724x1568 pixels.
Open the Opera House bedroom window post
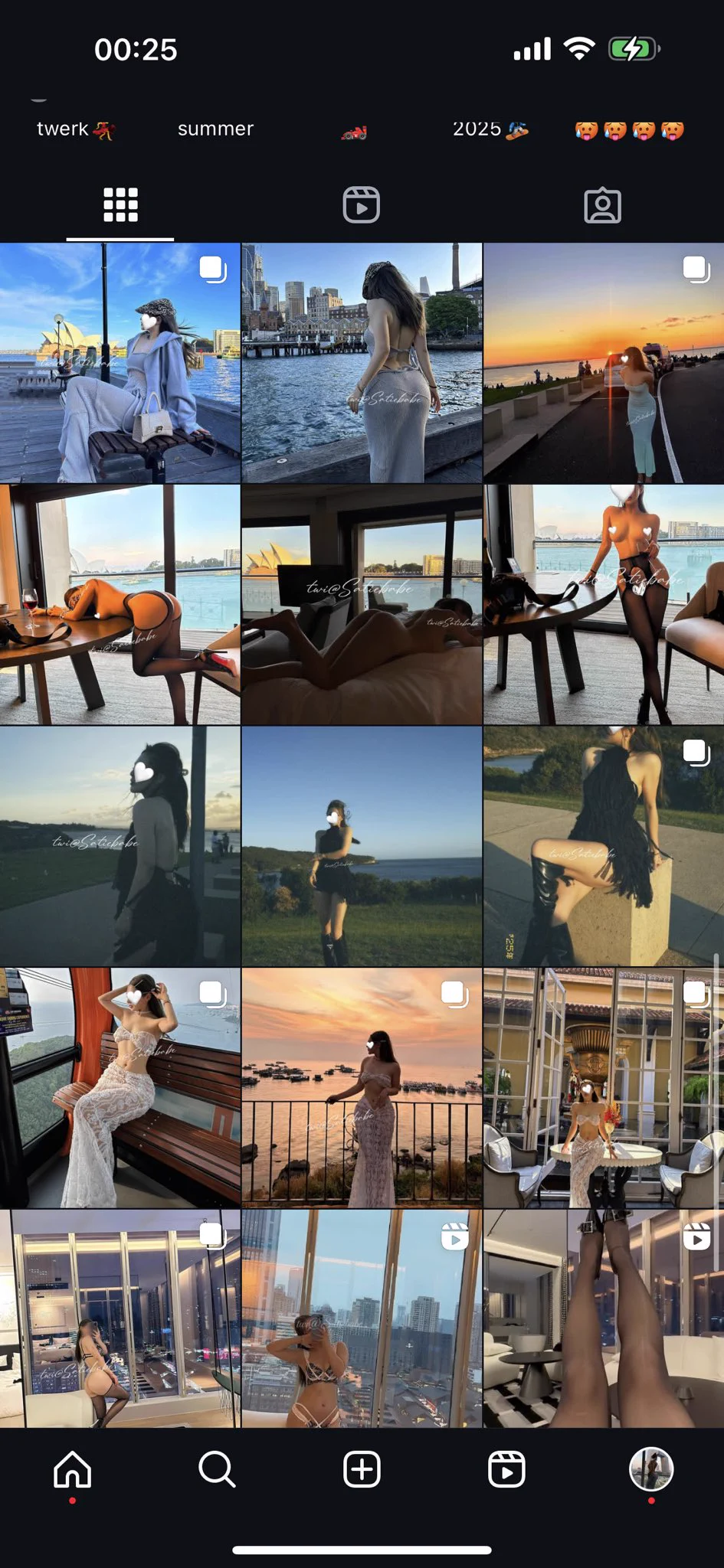pos(362,605)
